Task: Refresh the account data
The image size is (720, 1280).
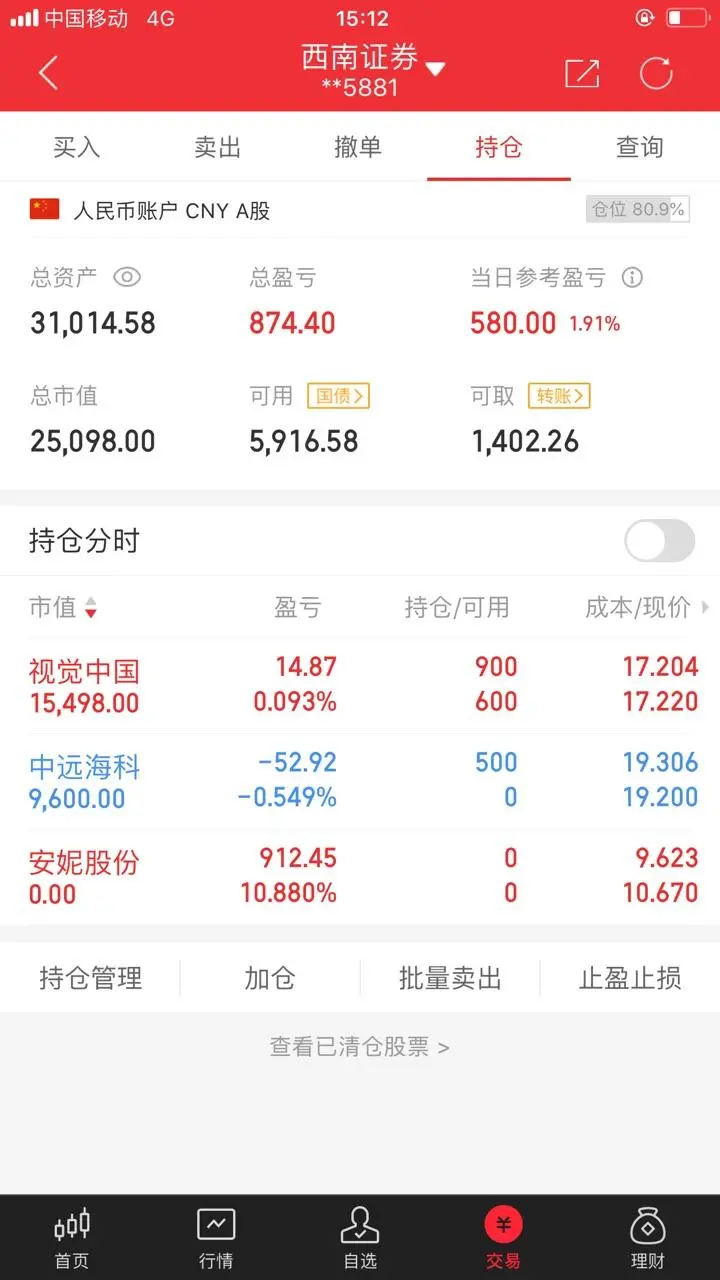Action: pos(656,73)
